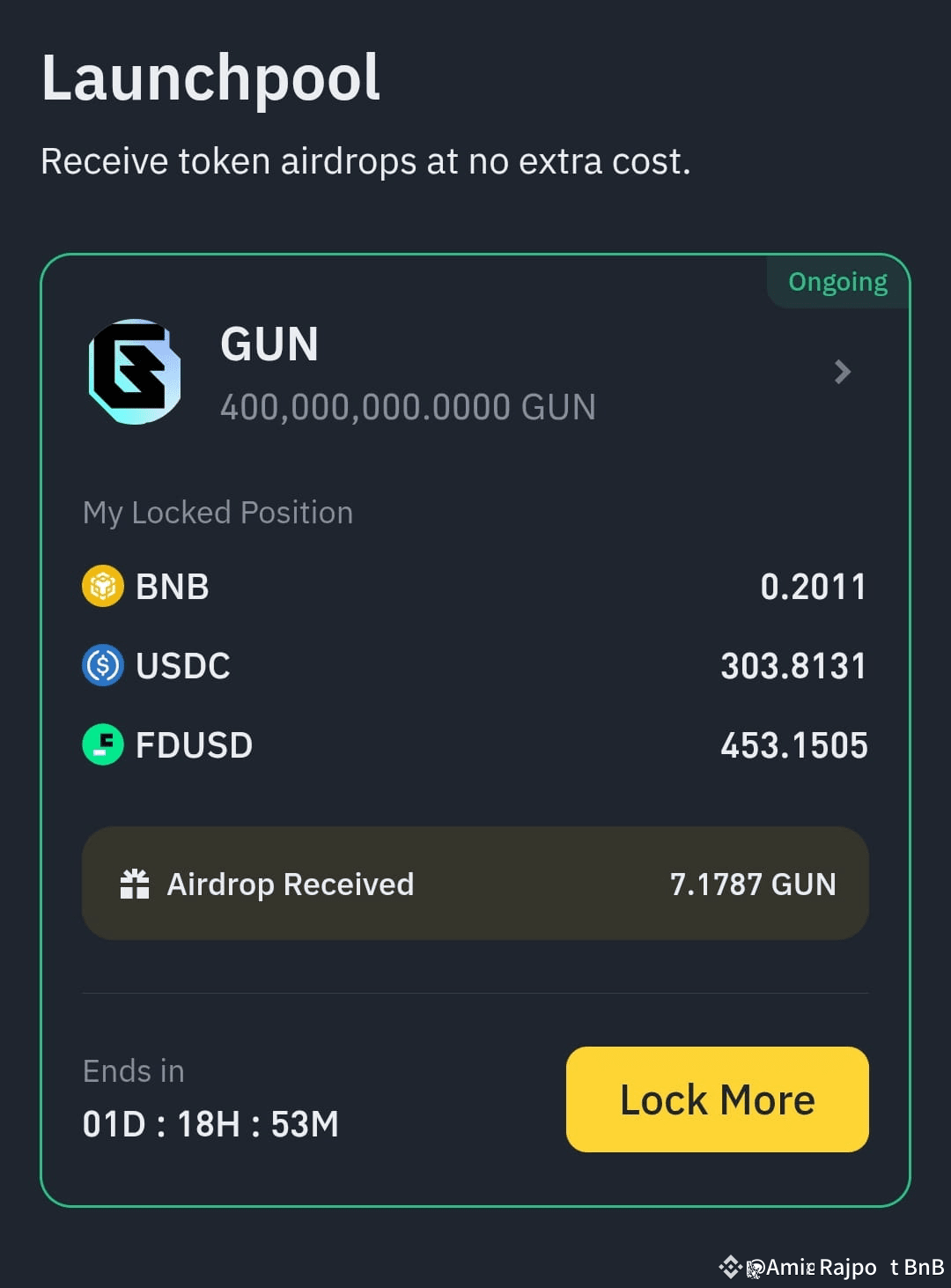Click the Ends in countdown timer
The image size is (951, 1288).
[x=210, y=1122]
